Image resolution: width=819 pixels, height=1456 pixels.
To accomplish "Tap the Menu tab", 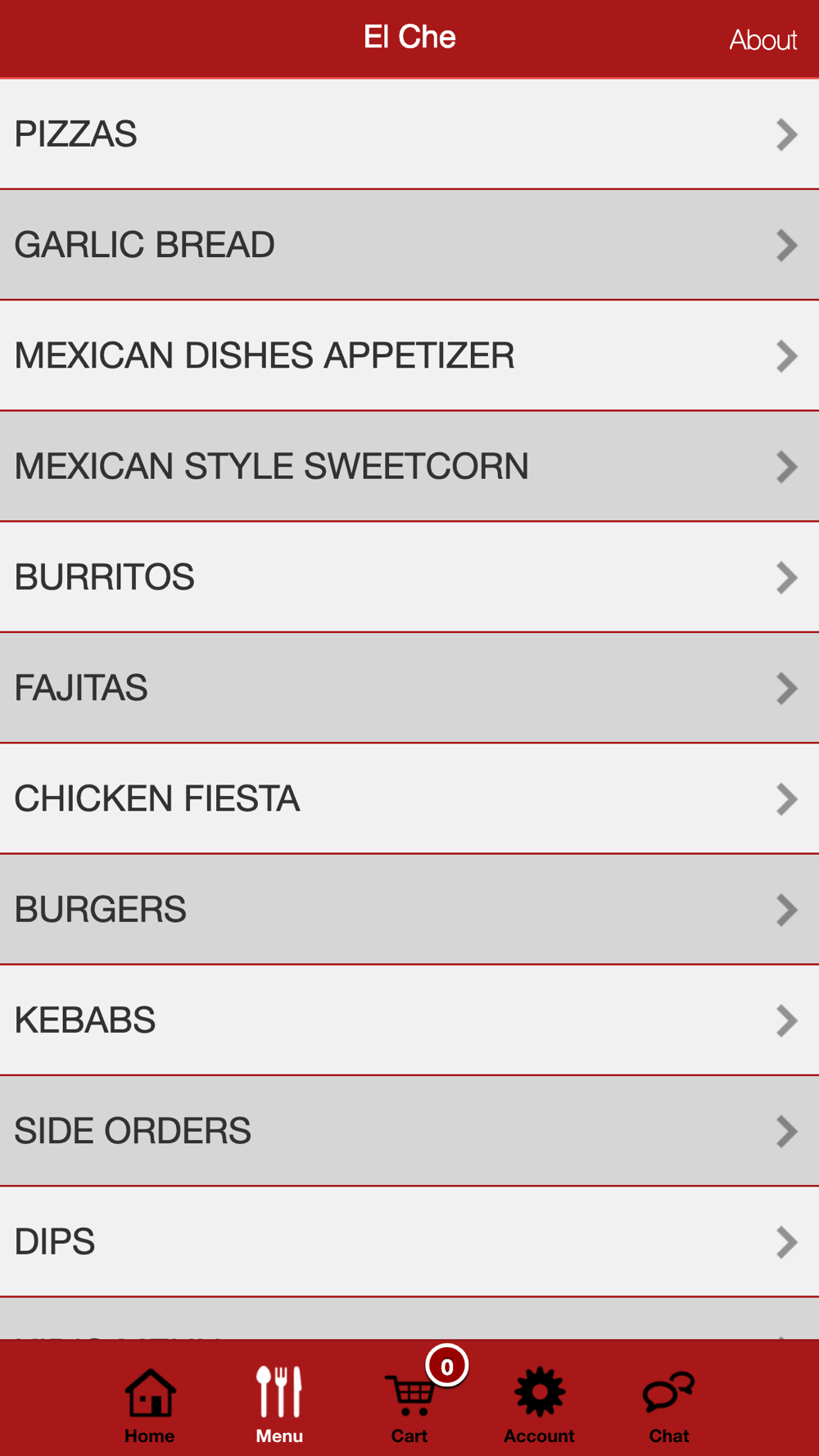I will click(279, 1404).
